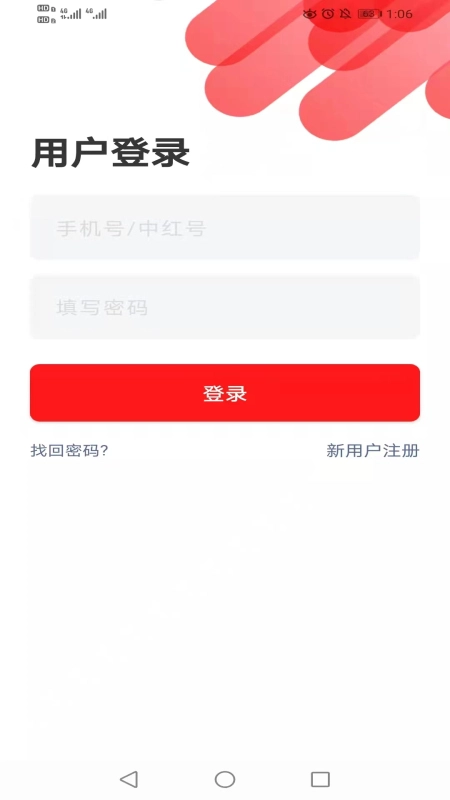Focus the 手机号/中红号 input field
Screen dimensions: 450x800
225,228
